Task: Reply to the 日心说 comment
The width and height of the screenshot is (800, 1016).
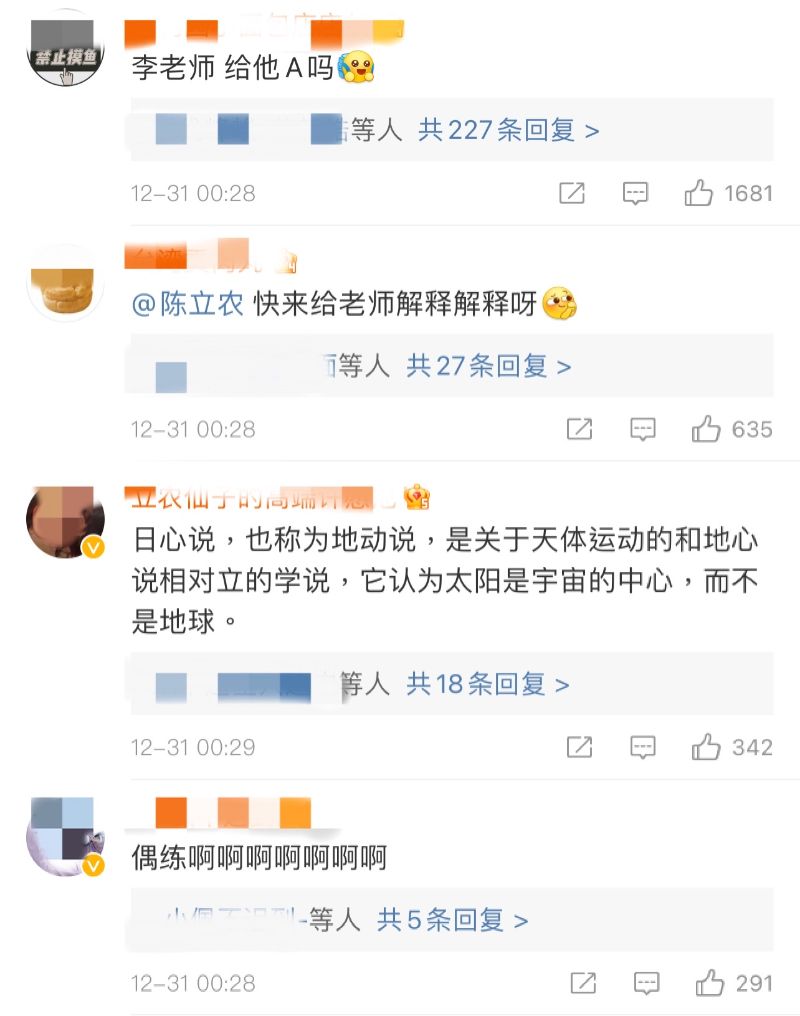Action: (x=642, y=747)
